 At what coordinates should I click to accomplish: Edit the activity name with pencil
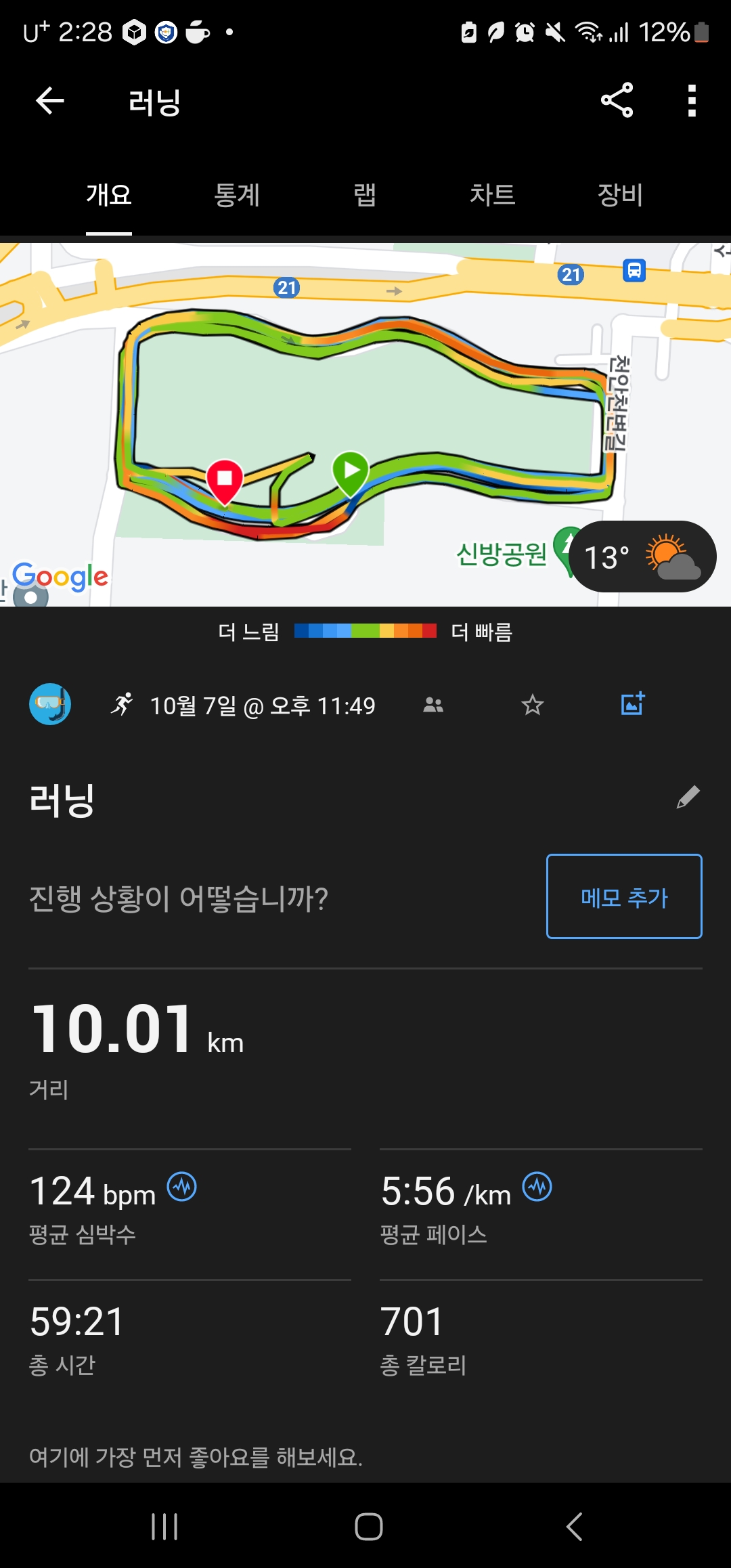click(x=688, y=798)
